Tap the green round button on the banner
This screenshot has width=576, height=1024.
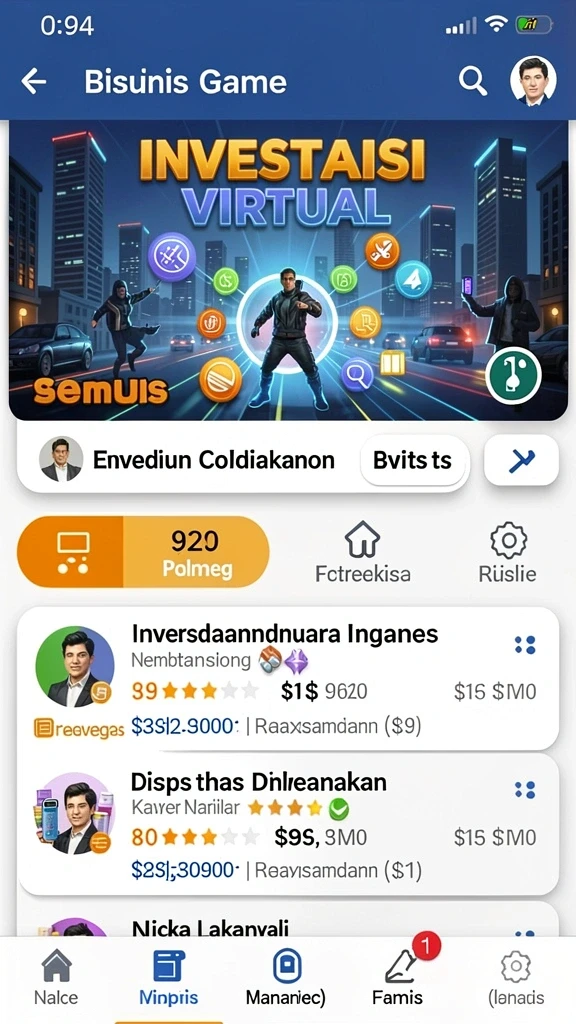point(514,376)
